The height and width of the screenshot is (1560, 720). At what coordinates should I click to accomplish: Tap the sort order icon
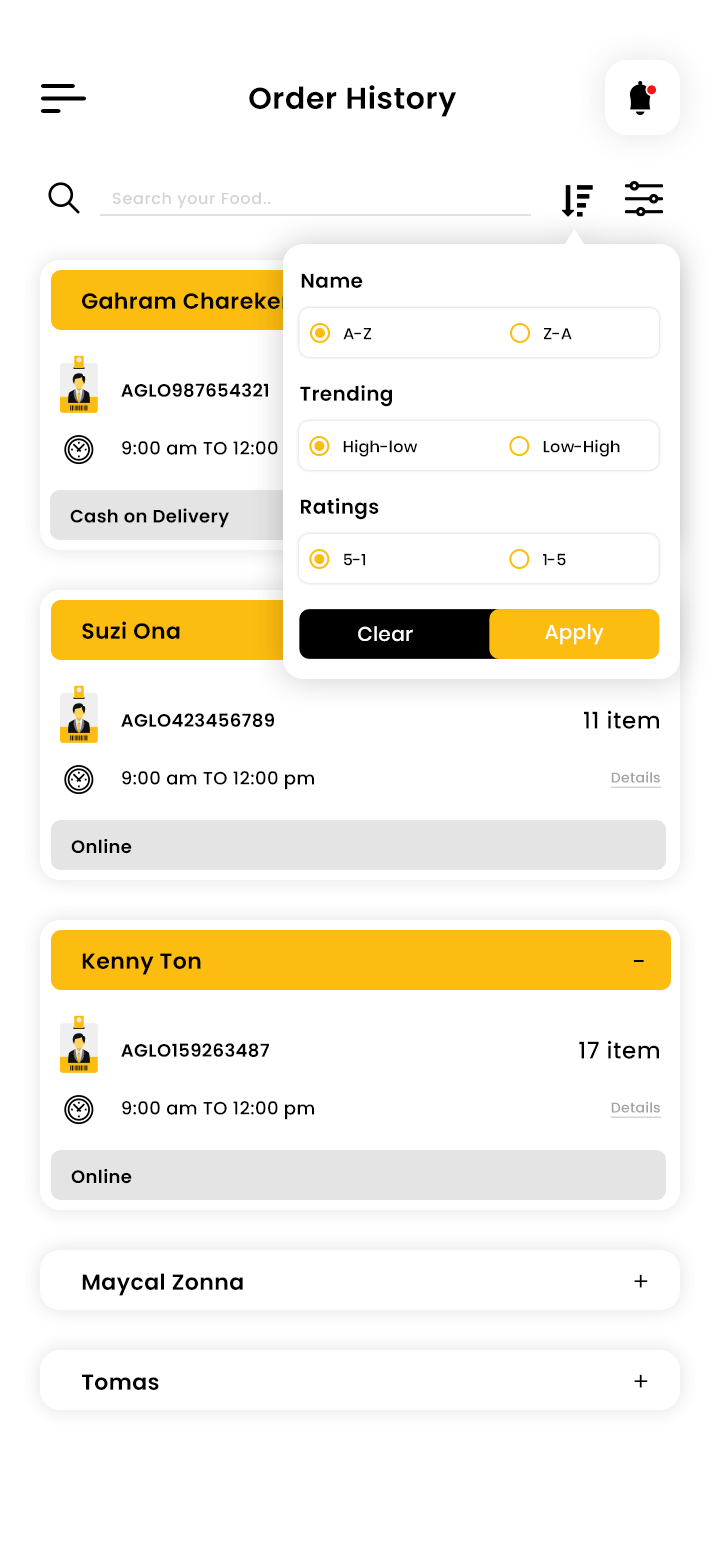point(577,200)
